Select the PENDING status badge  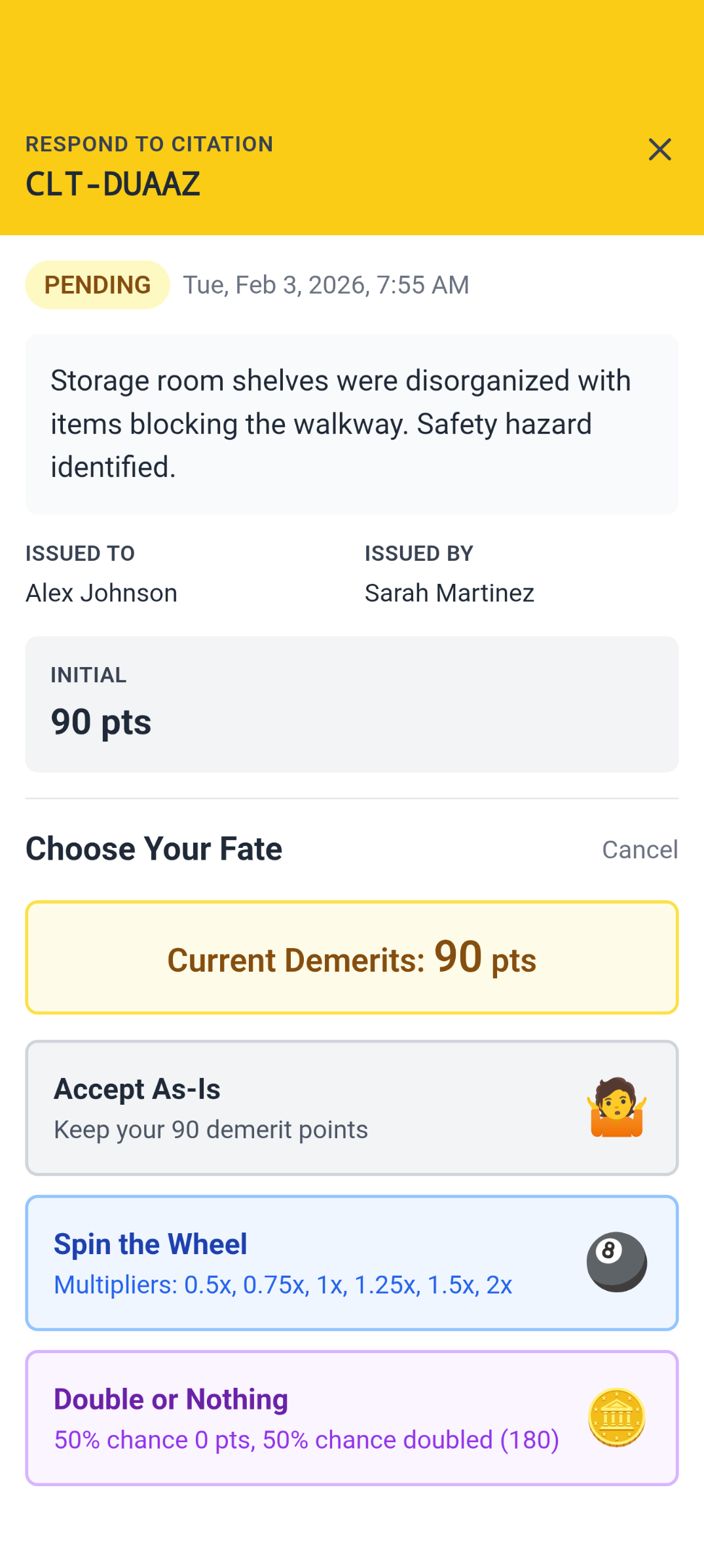coord(96,284)
